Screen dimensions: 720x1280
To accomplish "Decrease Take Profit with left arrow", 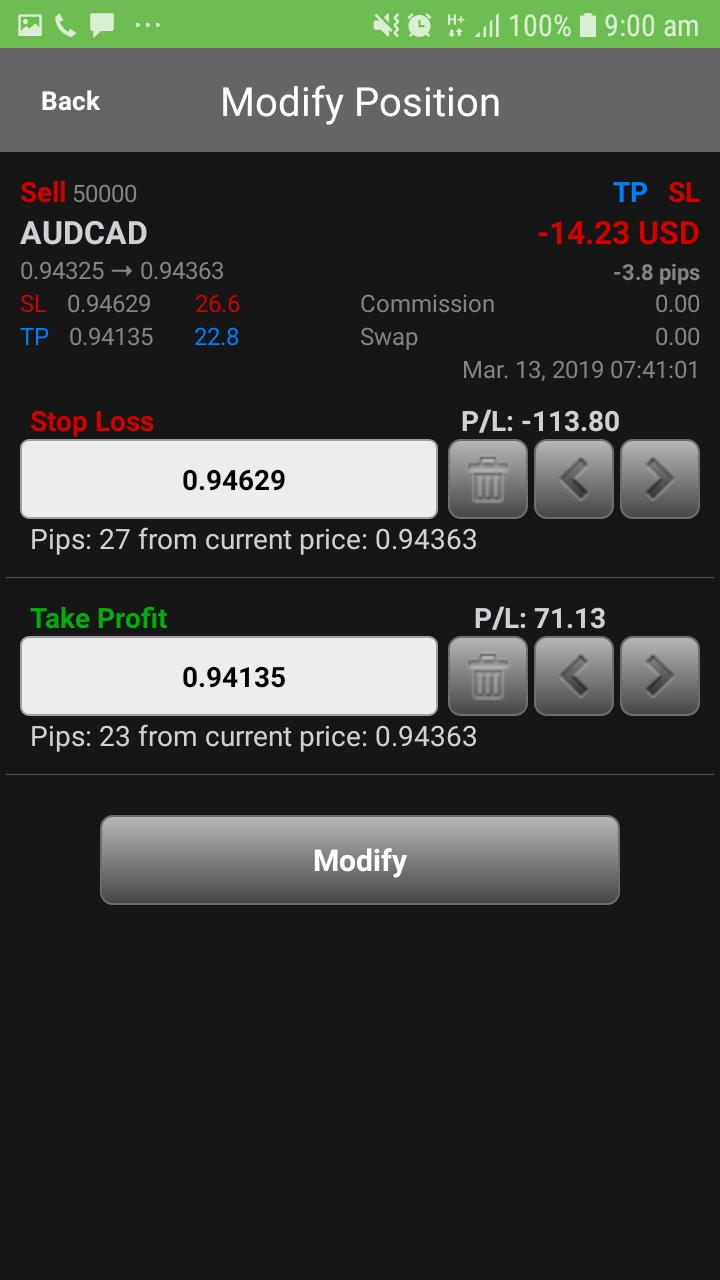I will pos(574,677).
